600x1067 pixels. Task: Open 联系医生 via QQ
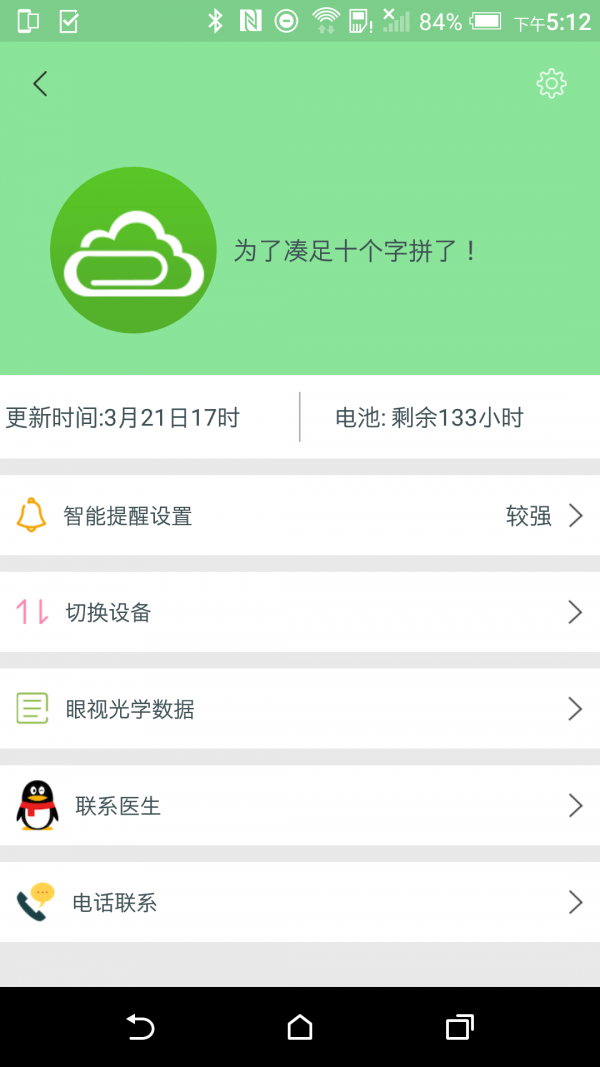pyautogui.click(x=300, y=806)
